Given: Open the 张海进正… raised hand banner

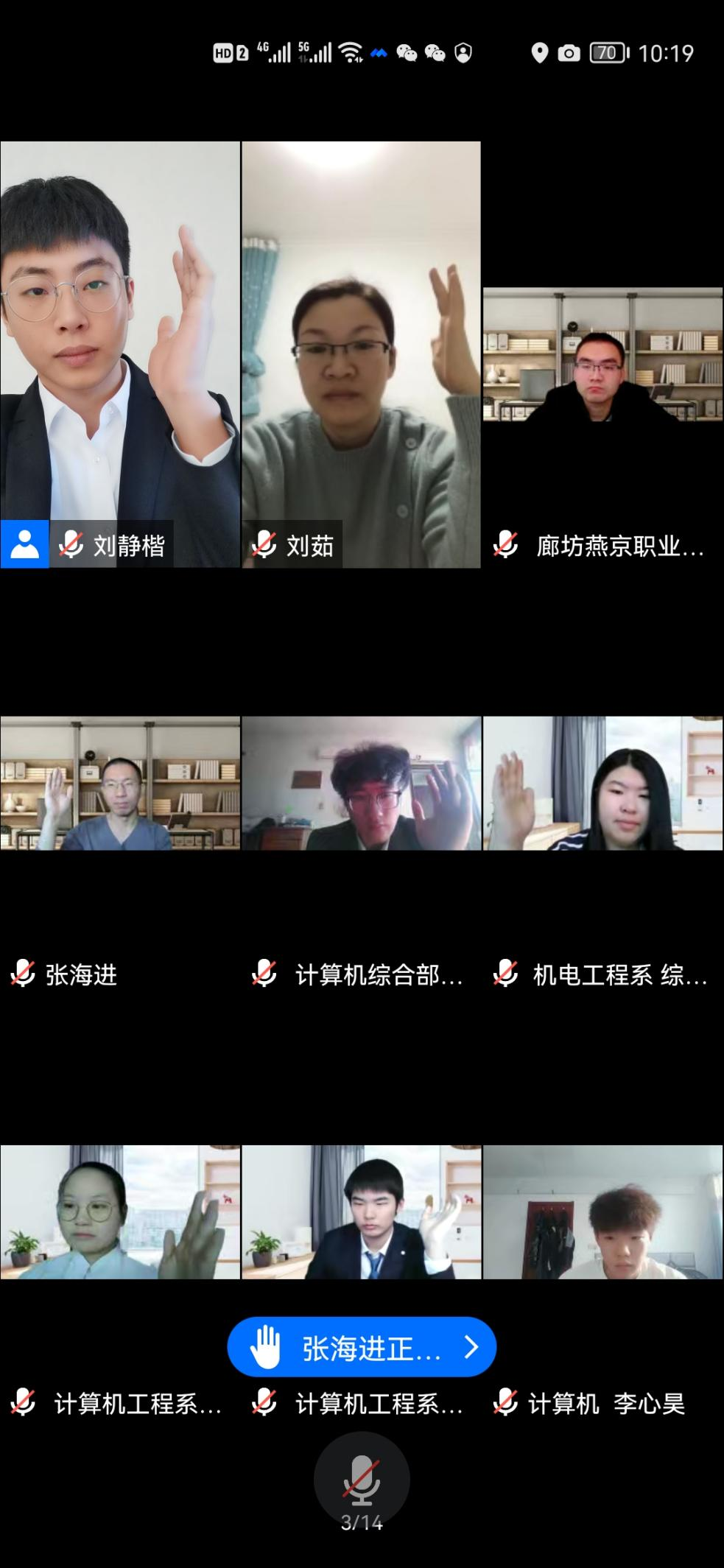Looking at the screenshot, I should [x=362, y=1347].
